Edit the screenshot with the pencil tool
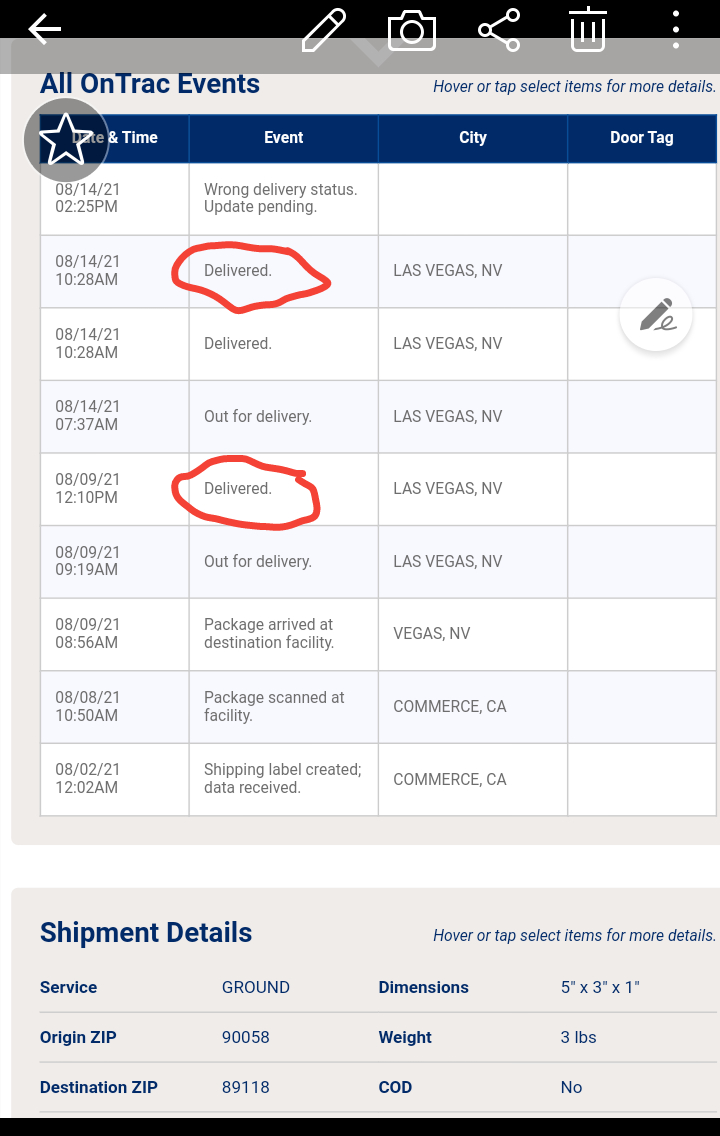 pos(323,30)
